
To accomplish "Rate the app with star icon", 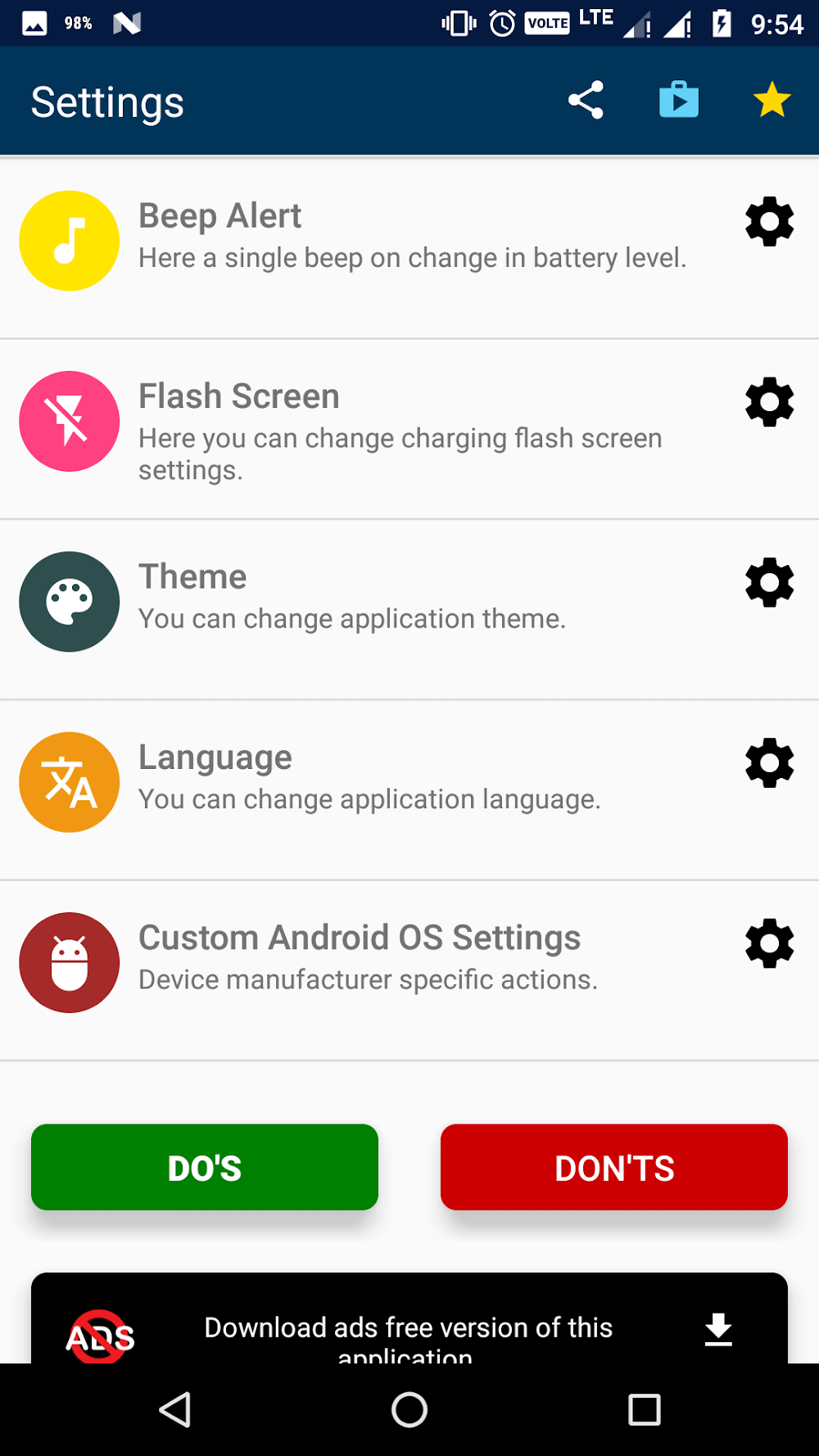I will 771,100.
